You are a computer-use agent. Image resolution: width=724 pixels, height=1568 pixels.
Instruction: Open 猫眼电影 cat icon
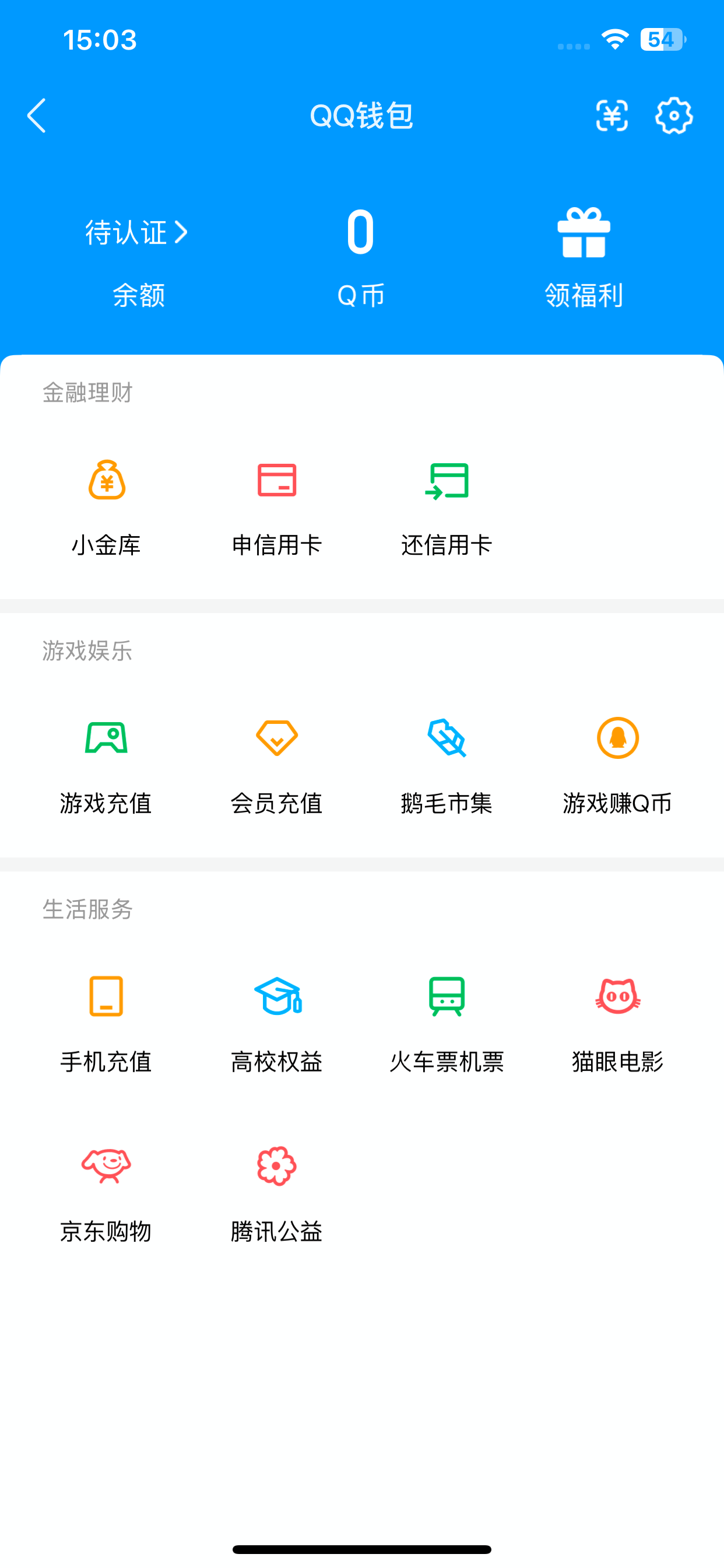[x=618, y=997]
